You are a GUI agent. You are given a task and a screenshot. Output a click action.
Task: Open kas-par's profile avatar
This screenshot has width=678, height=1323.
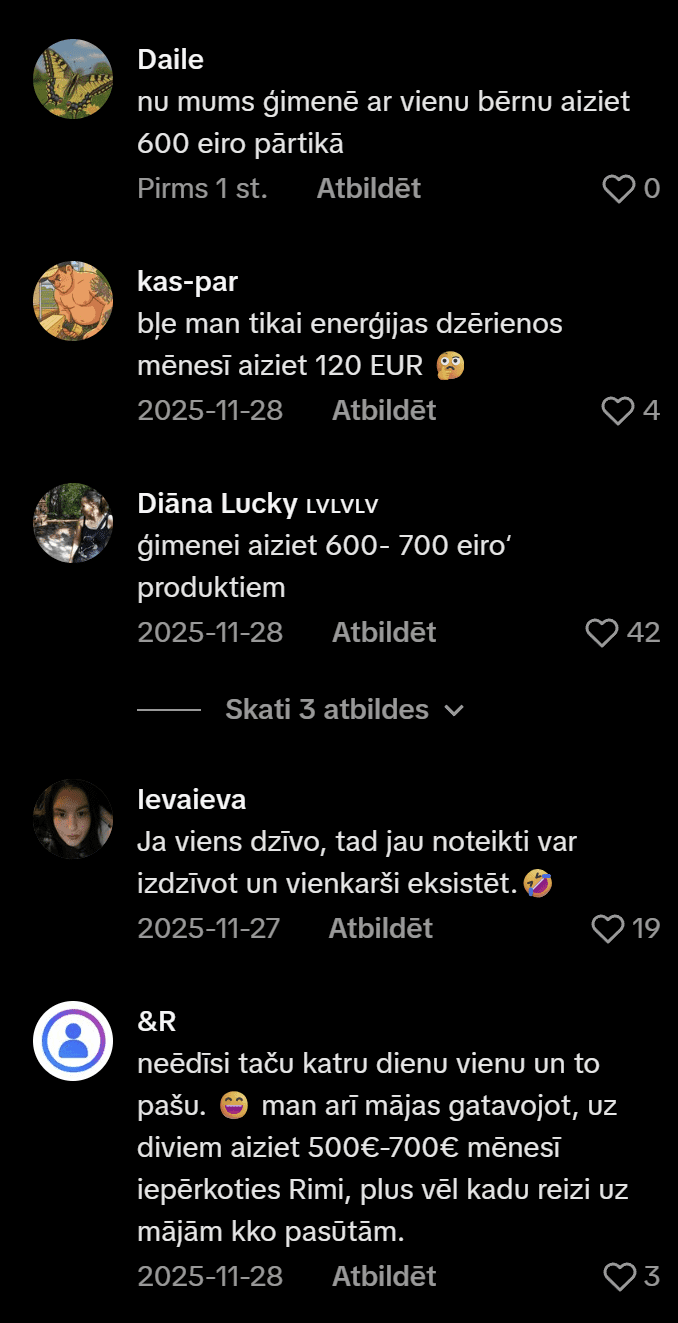(x=73, y=301)
